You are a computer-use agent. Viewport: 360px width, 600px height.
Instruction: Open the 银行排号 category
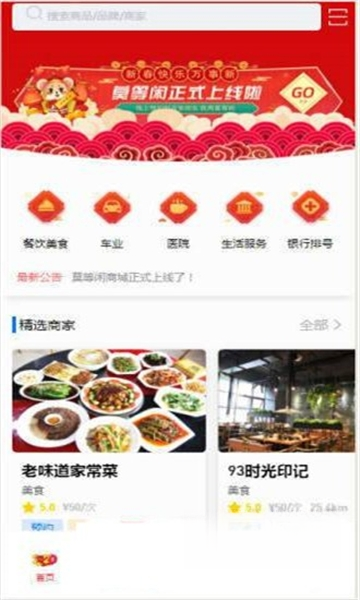310,220
